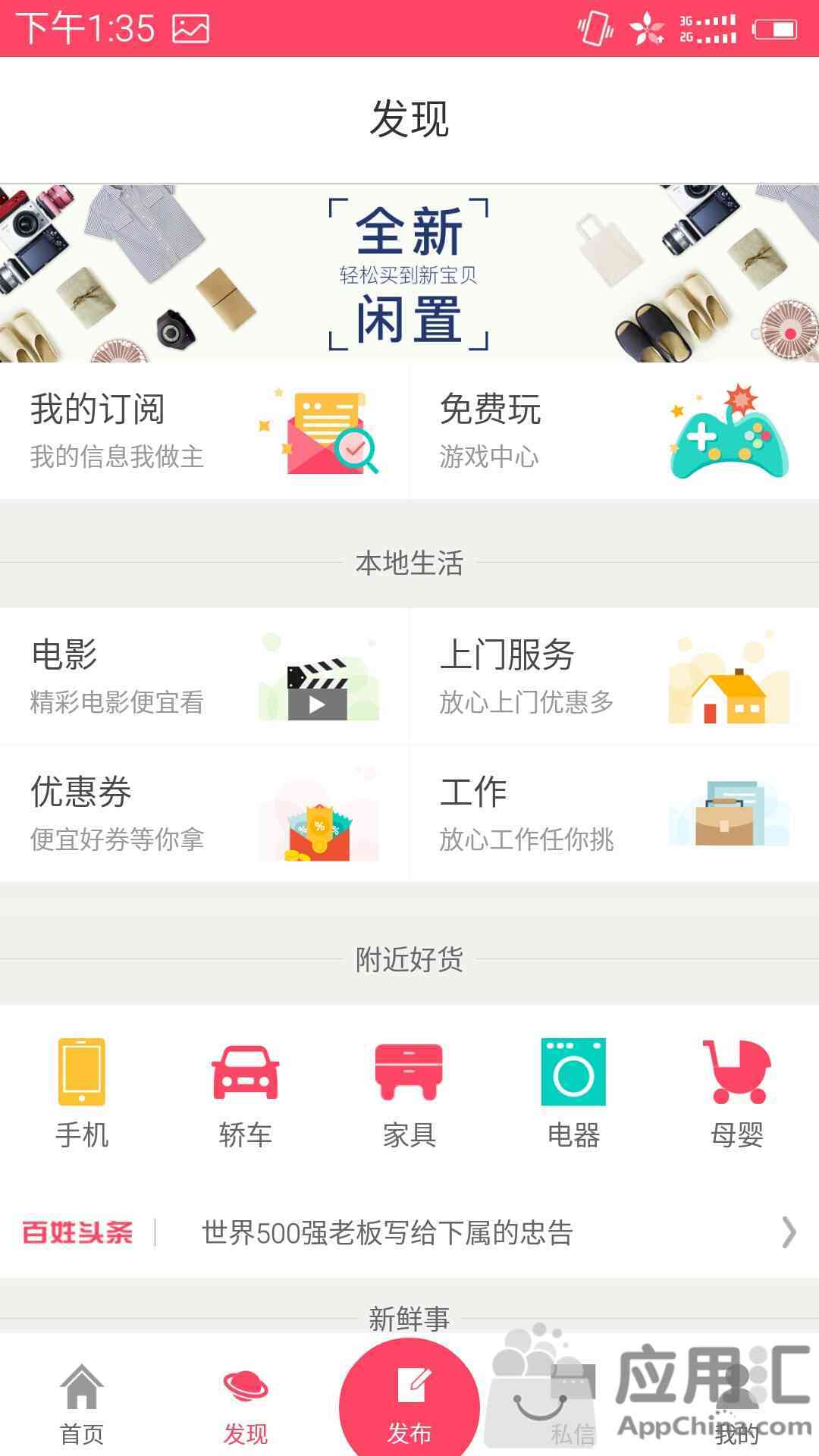Open the 工作 jobs card

[614, 814]
